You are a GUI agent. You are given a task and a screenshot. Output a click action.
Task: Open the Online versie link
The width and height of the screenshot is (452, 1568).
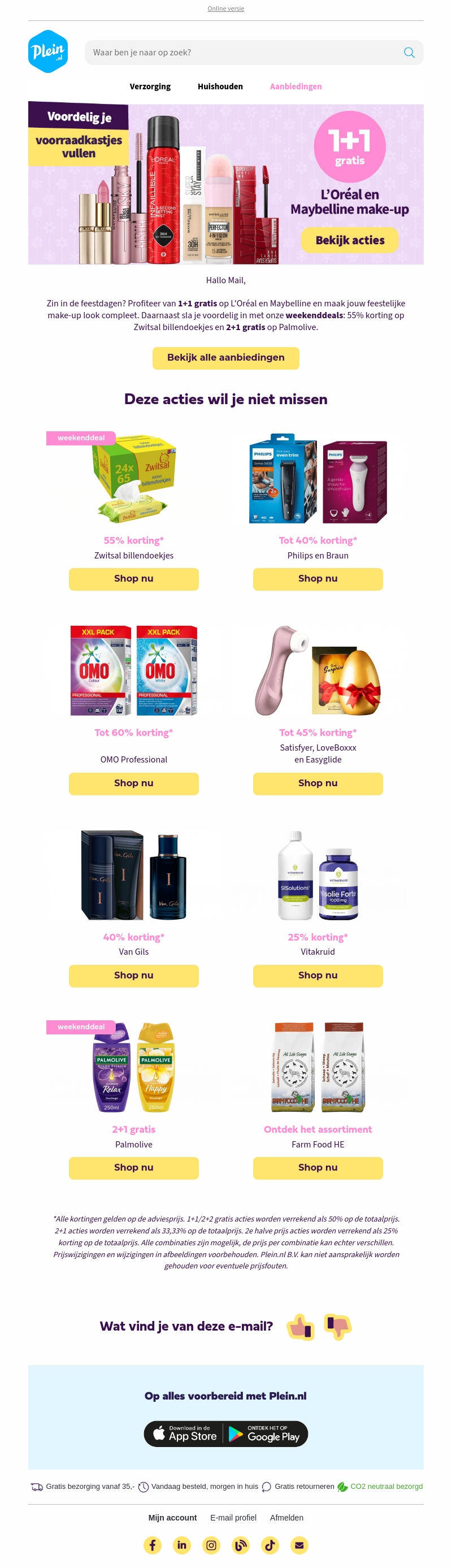tap(225, 8)
